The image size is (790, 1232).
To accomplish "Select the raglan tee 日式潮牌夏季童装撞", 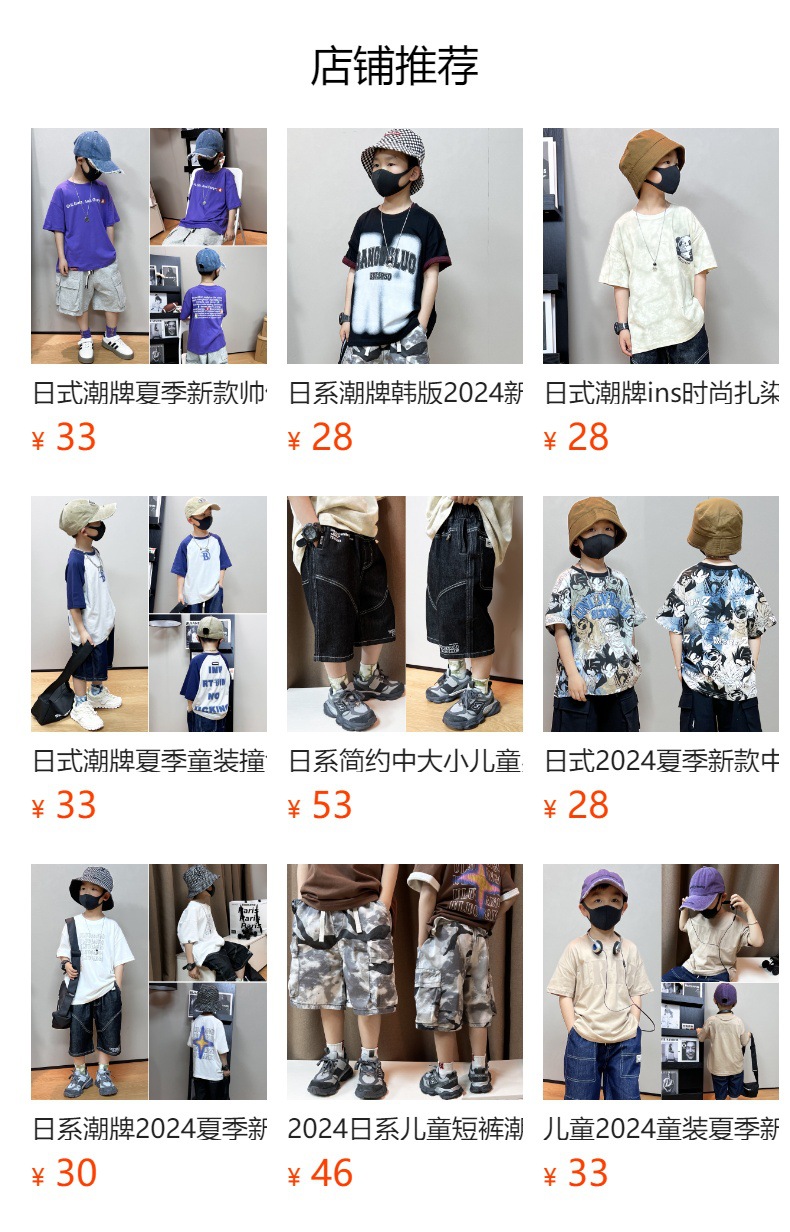I will [149, 614].
